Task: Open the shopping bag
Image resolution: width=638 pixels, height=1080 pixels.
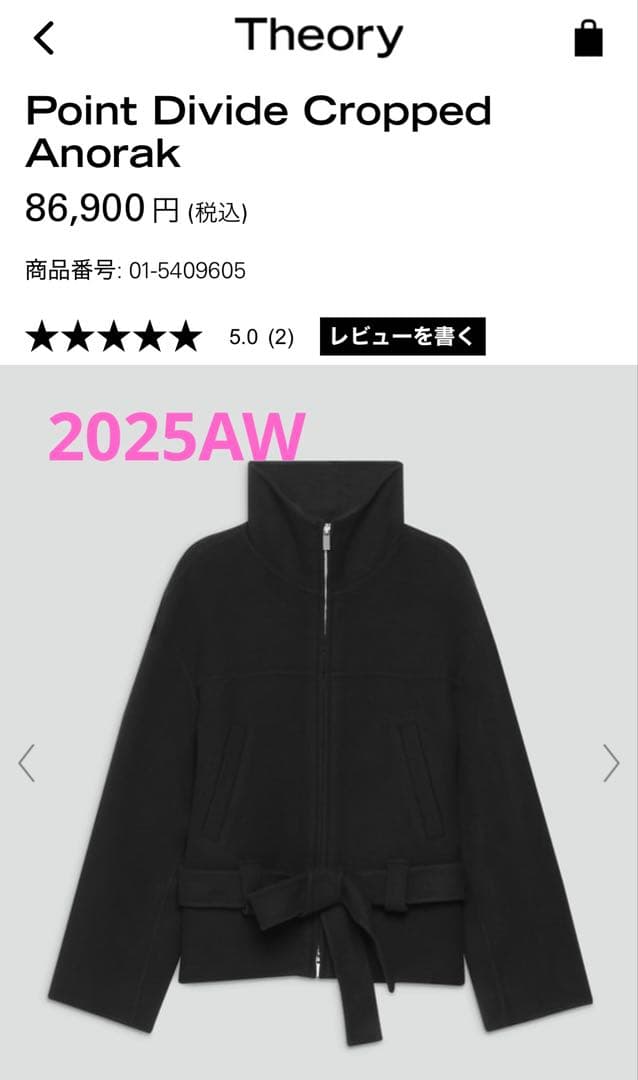Action: coord(589,39)
